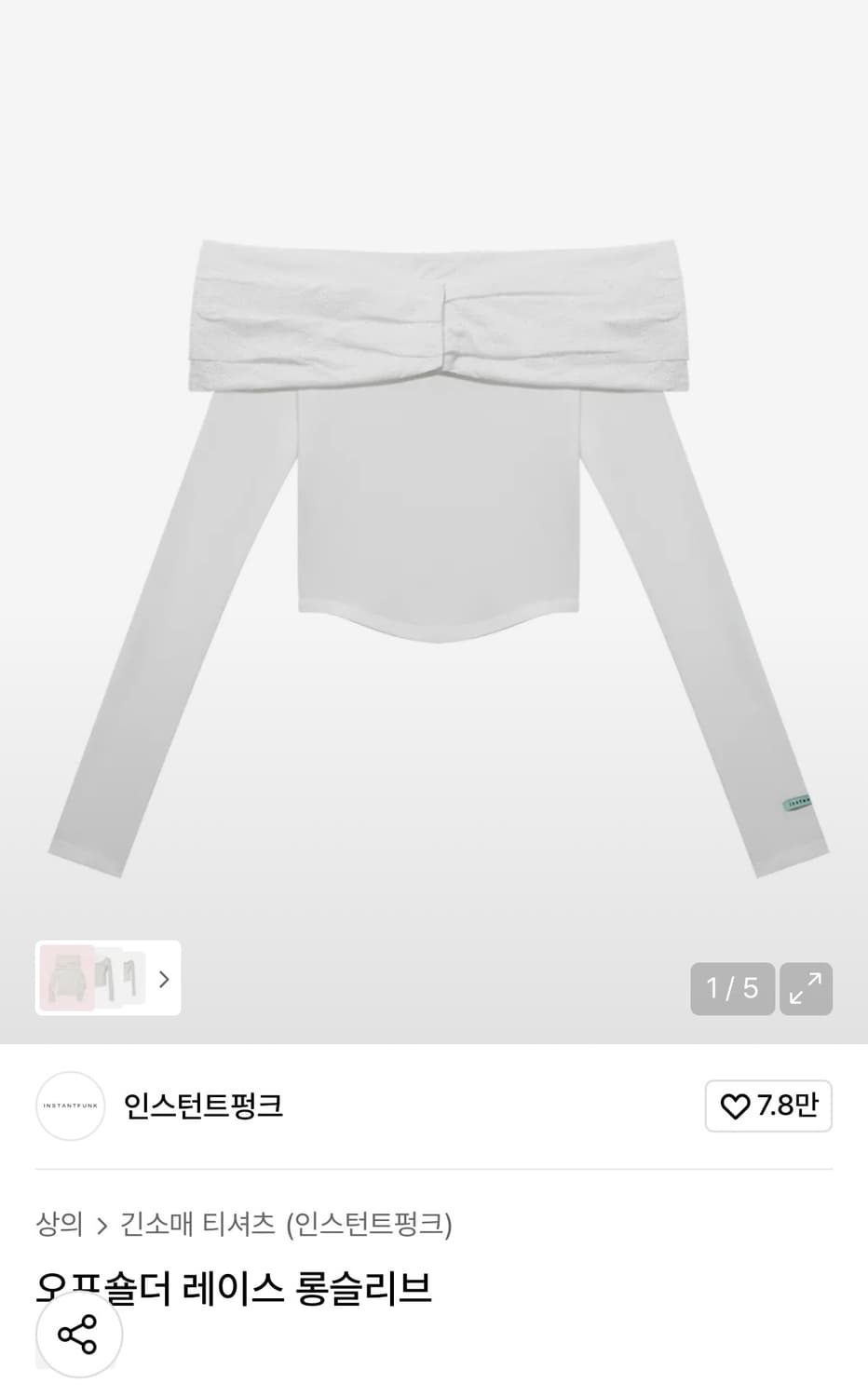Click the chevron separating 상의 and 긴소매 티셔츠
The width and height of the screenshot is (868, 1397).
point(101,1225)
